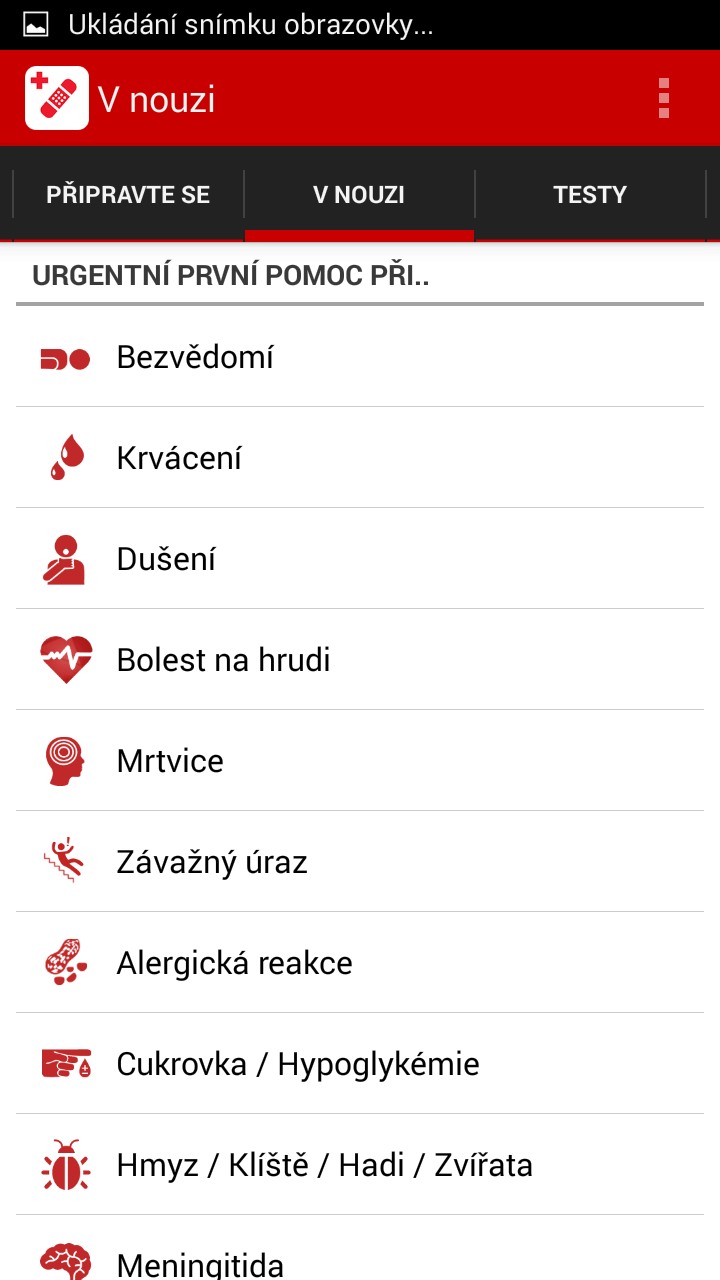
Task: Tap the app logo in the header
Action: [x=57, y=98]
